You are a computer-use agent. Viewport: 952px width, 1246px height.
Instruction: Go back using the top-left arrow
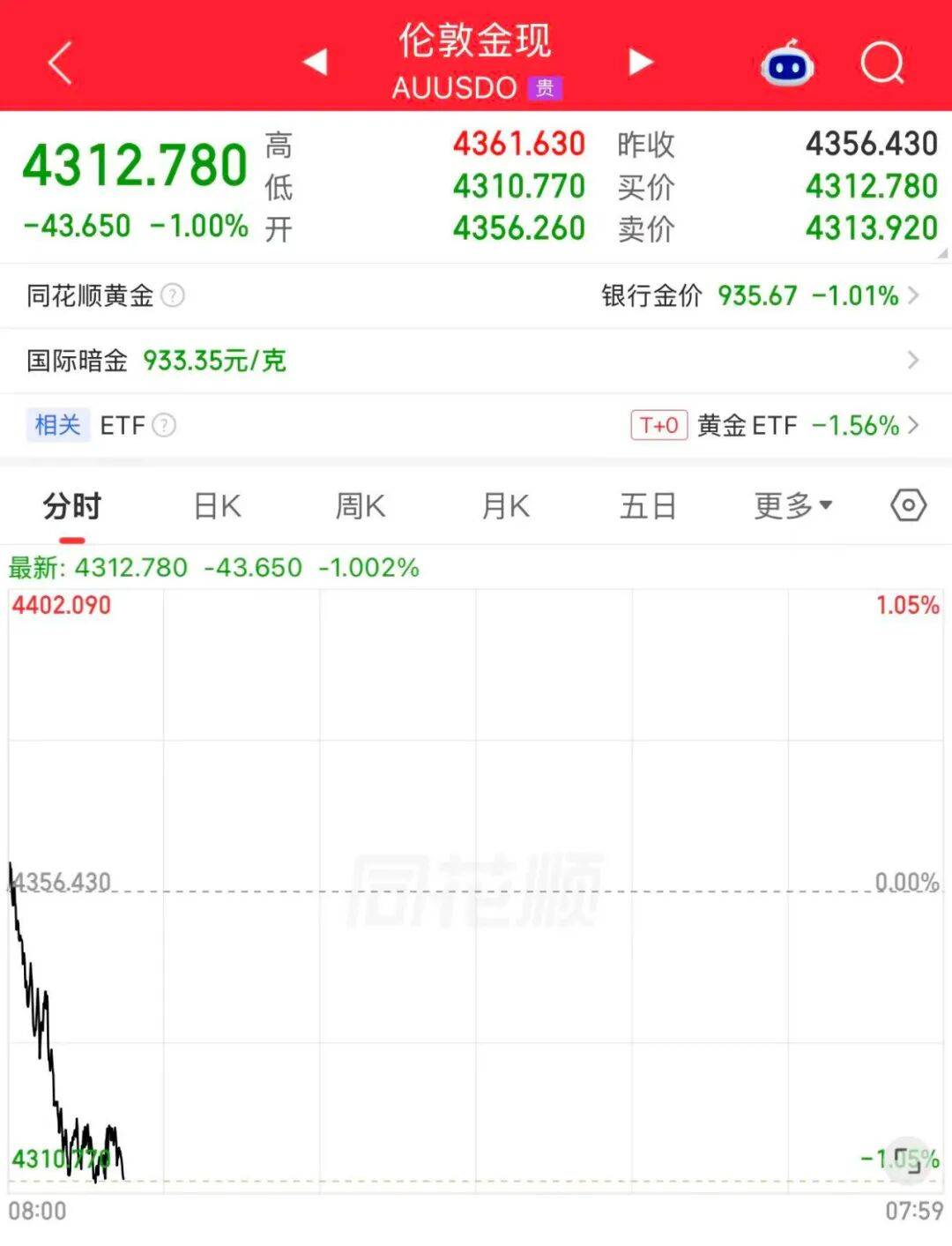pyautogui.click(x=60, y=63)
